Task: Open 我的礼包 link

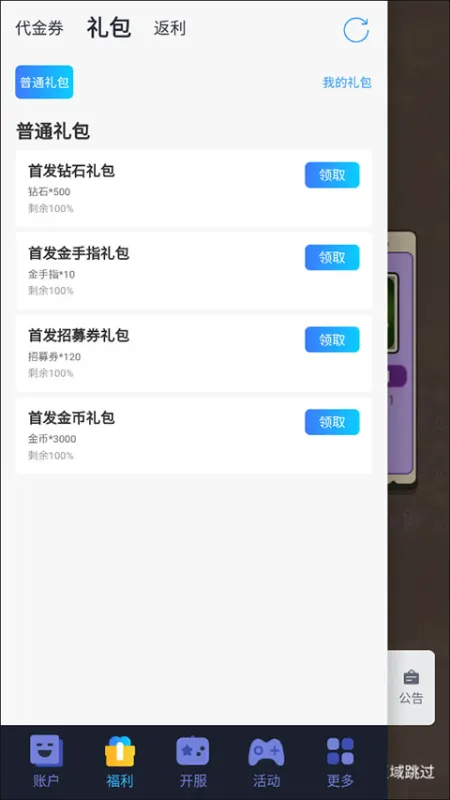Action: 347,83
